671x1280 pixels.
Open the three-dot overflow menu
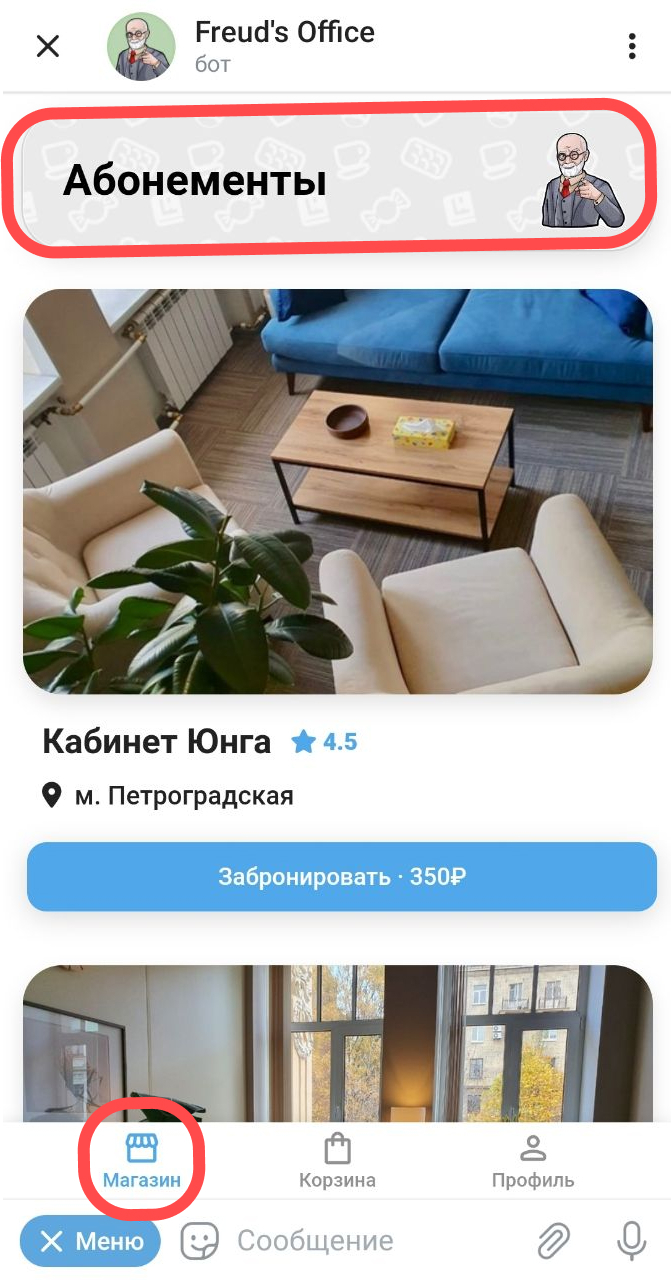click(x=631, y=46)
